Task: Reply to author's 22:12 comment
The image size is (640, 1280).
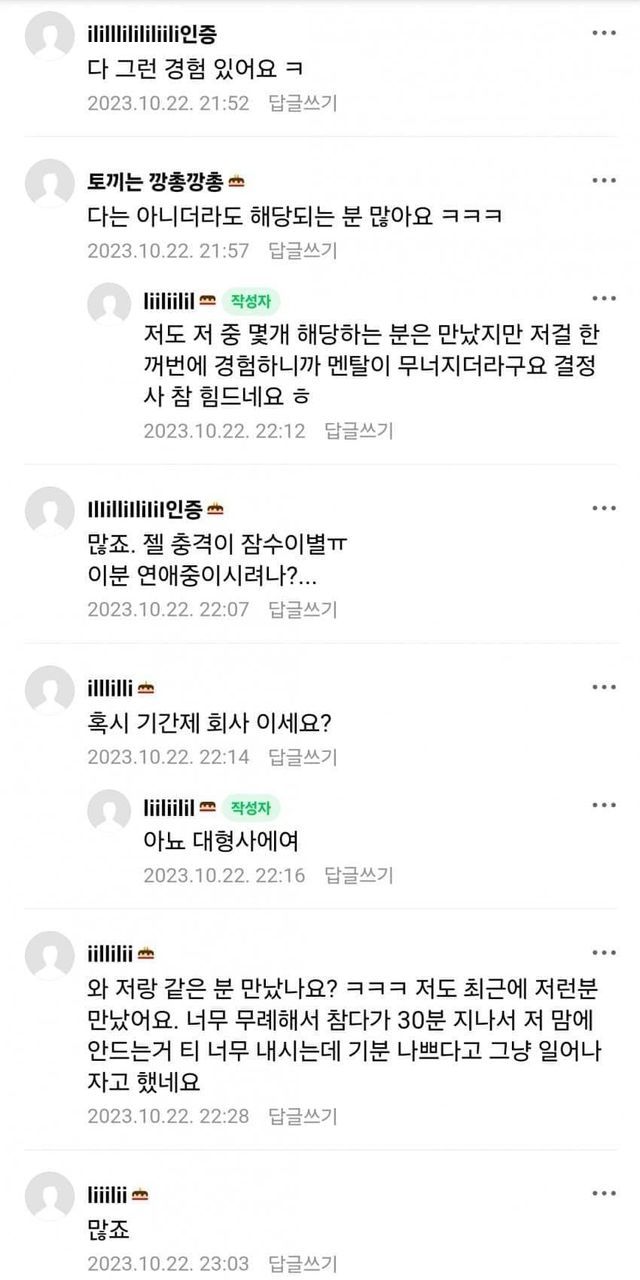Action: tap(358, 431)
